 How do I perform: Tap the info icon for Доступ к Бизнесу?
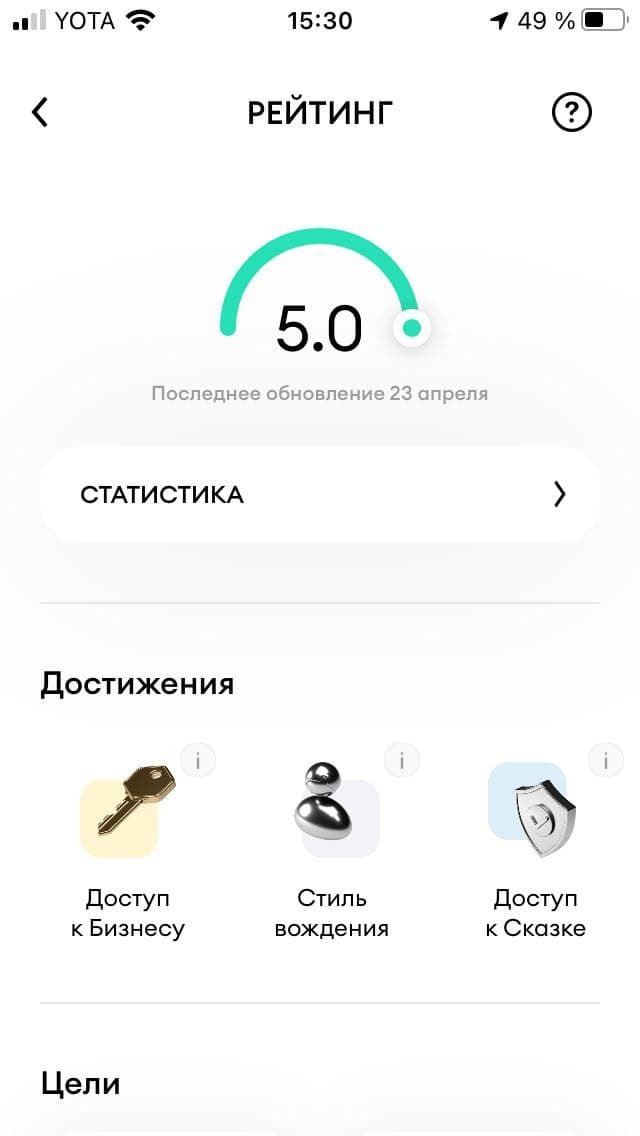click(x=198, y=761)
